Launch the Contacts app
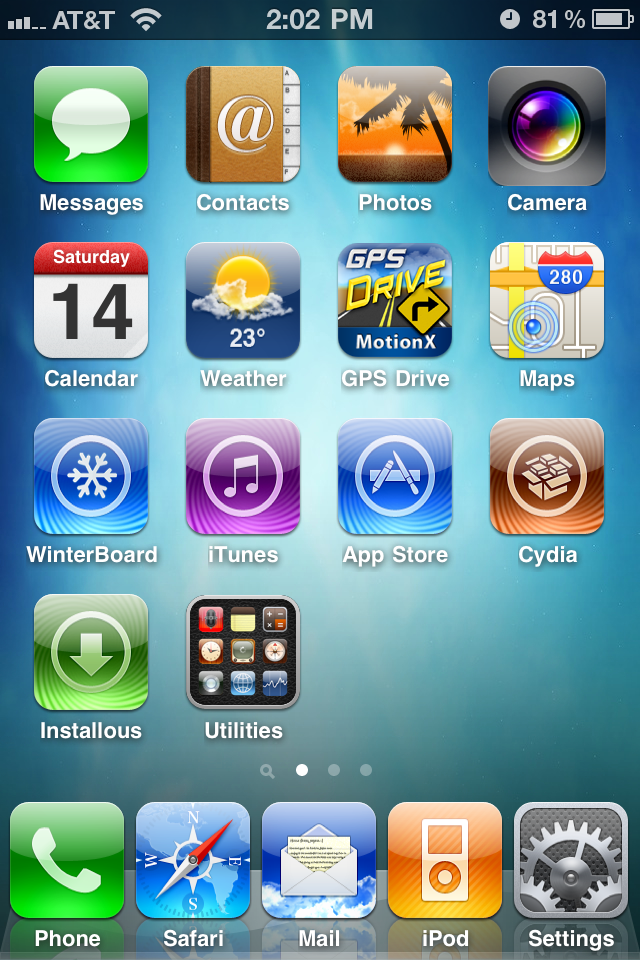Screen dimensions: 640x960 point(243,125)
